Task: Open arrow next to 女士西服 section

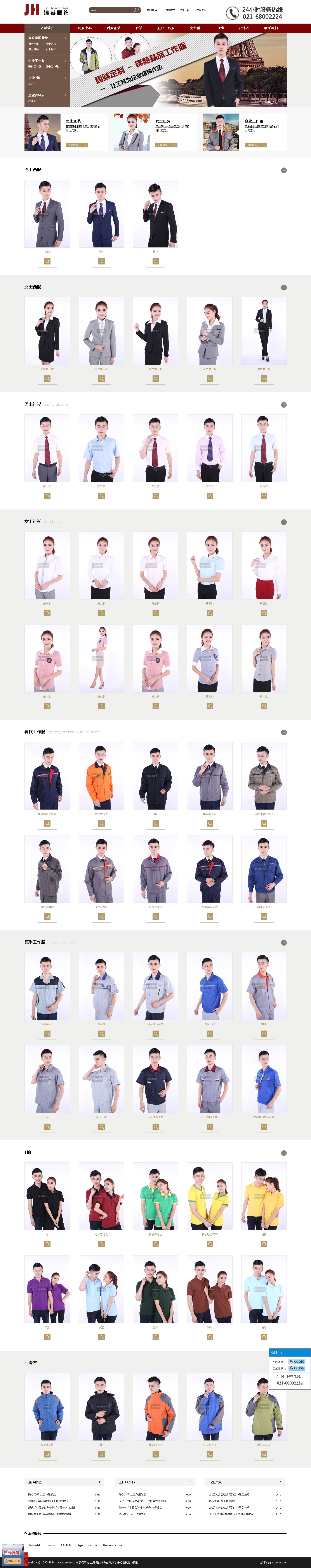Action: (x=284, y=287)
